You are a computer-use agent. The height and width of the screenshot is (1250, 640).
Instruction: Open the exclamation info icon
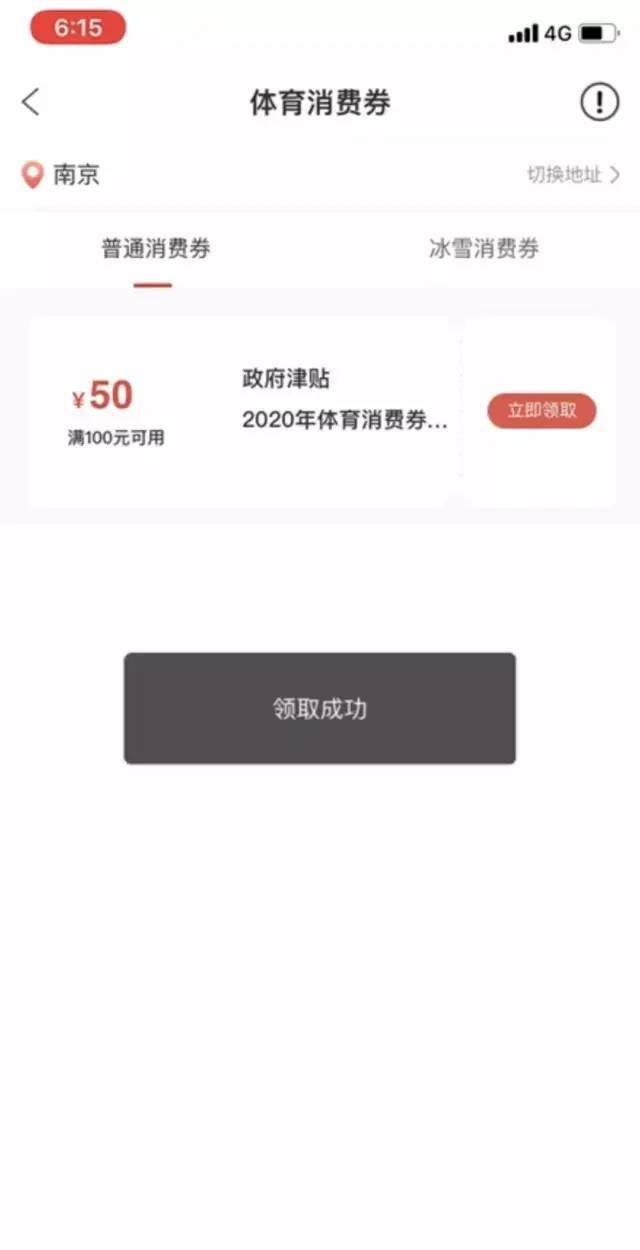[599, 102]
